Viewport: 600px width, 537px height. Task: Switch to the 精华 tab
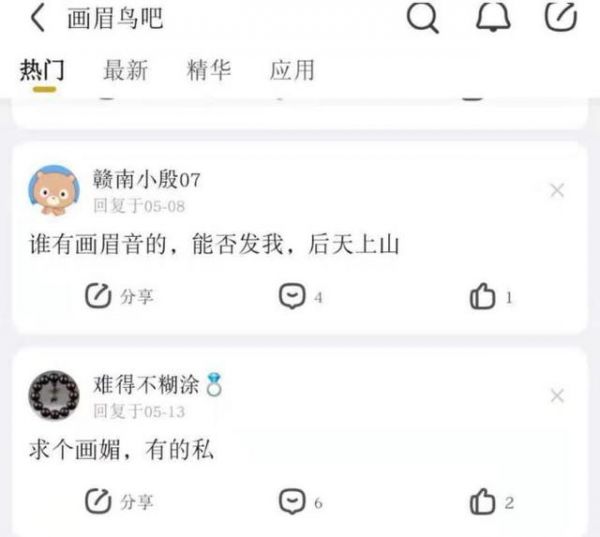click(208, 70)
